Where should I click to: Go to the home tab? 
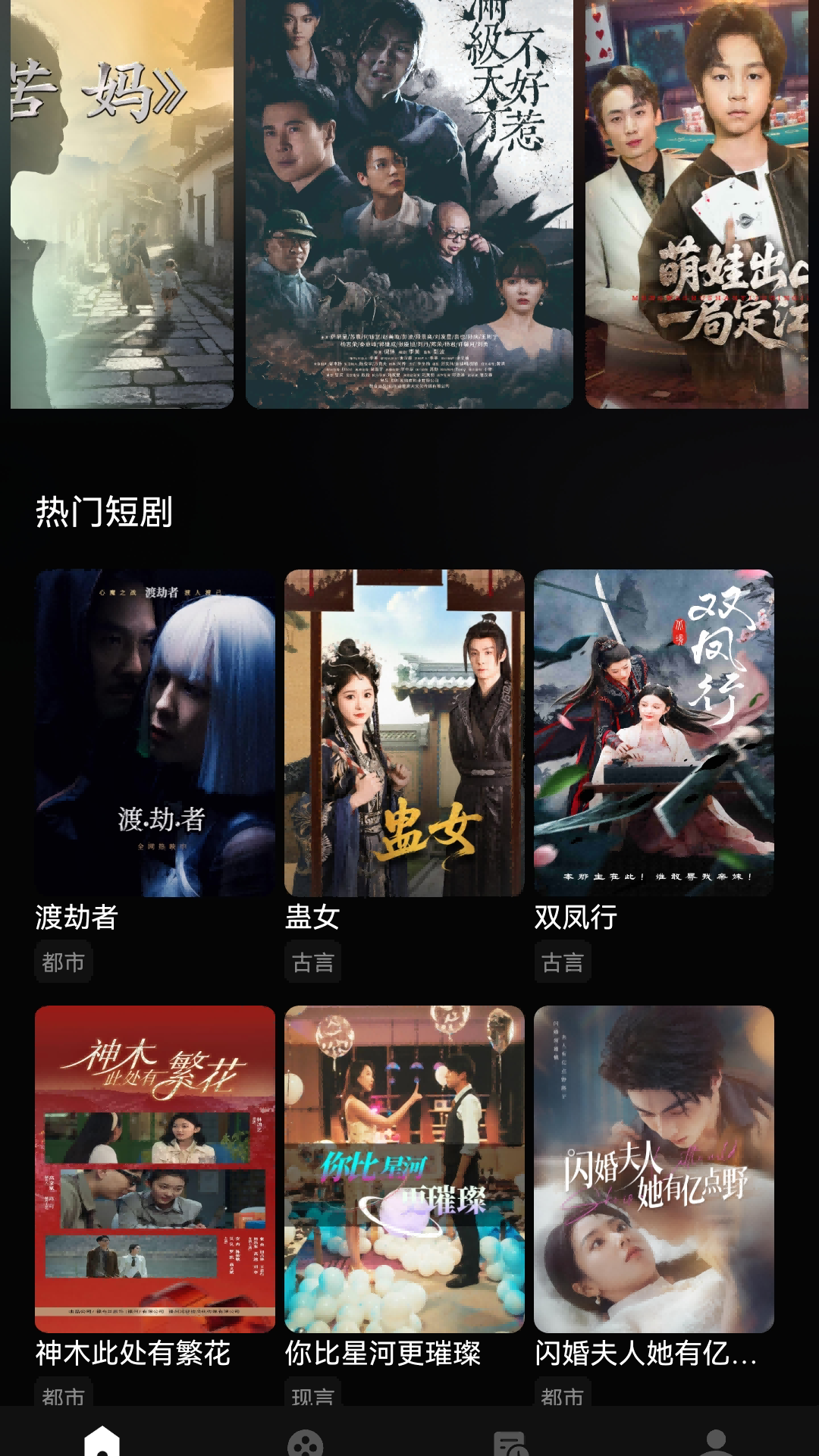[102, 1439]
